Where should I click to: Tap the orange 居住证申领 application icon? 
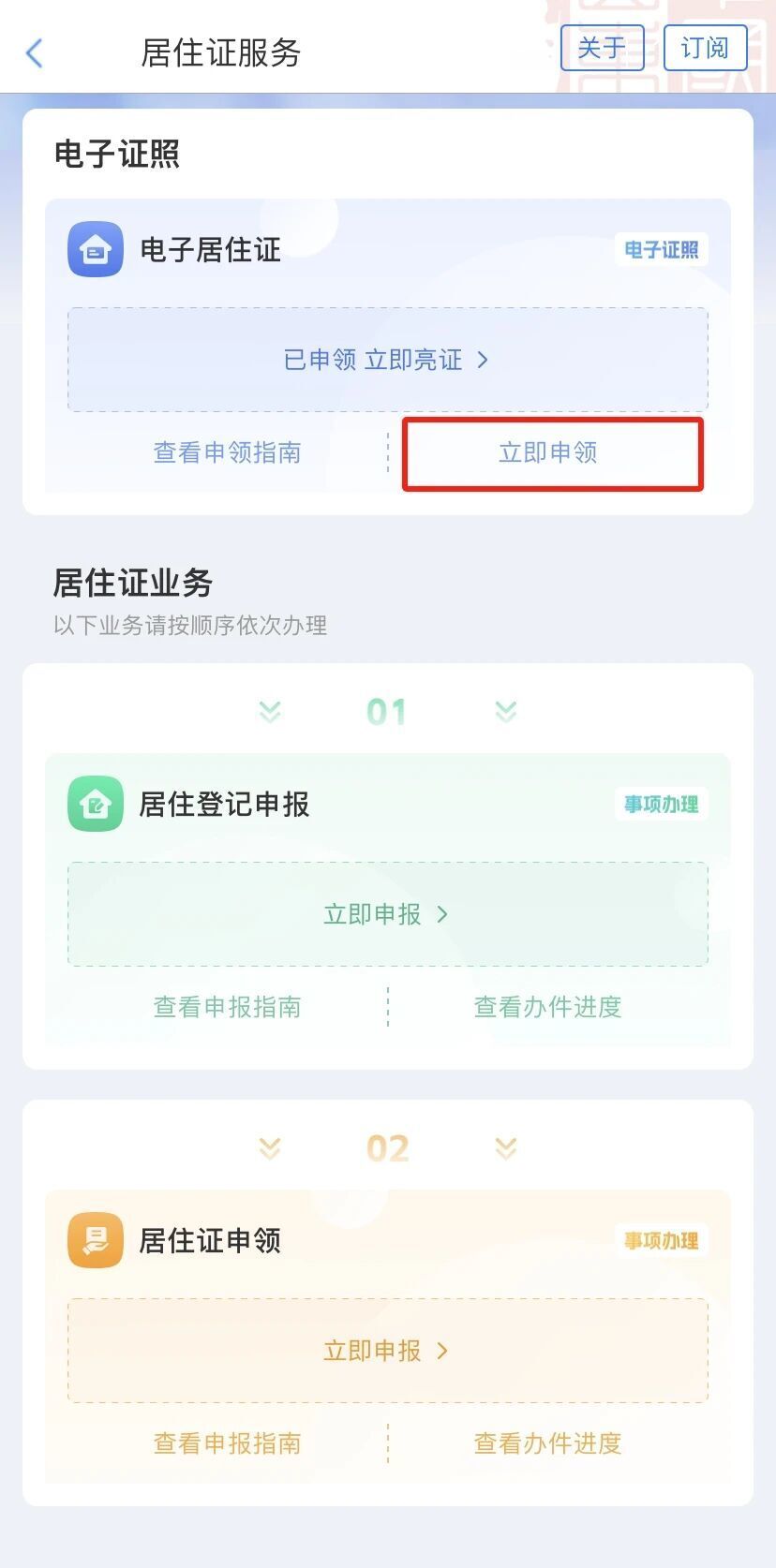click(x=95, y=1240)
